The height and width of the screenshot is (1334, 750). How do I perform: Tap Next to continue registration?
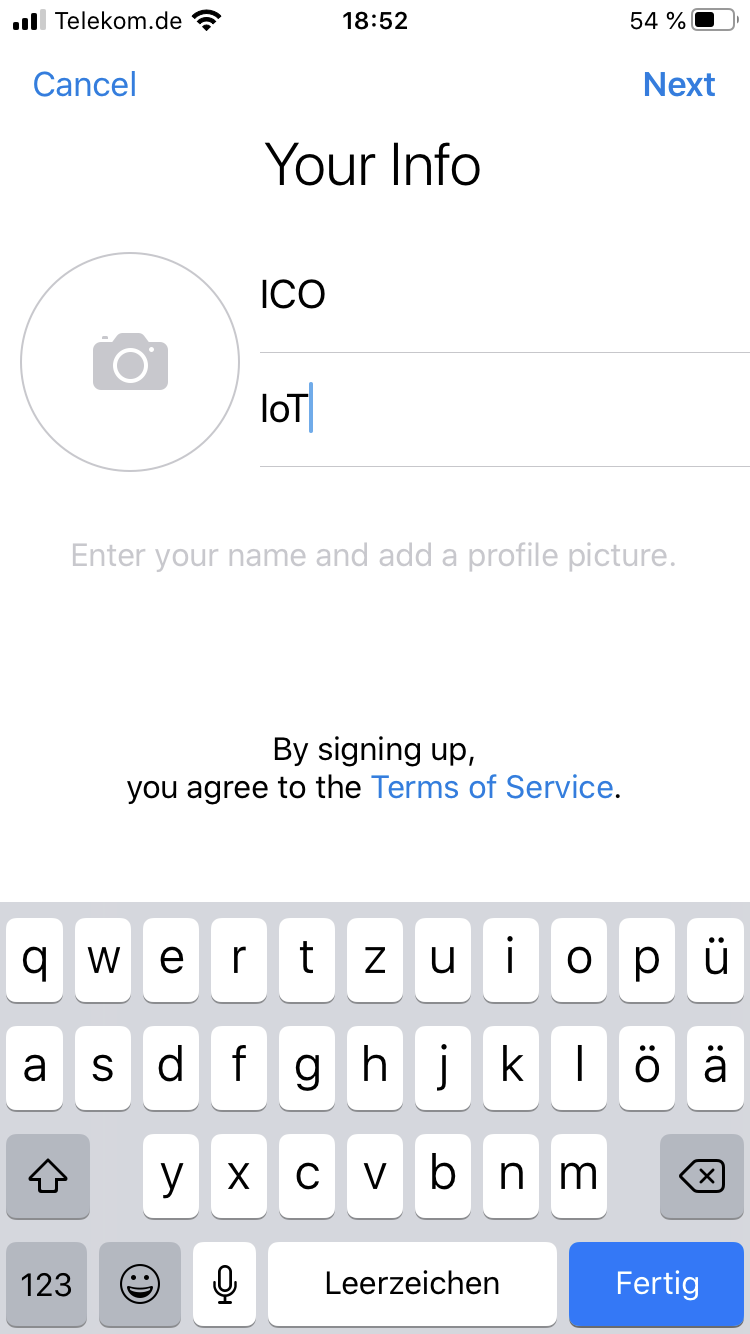(x=679, y=84)
